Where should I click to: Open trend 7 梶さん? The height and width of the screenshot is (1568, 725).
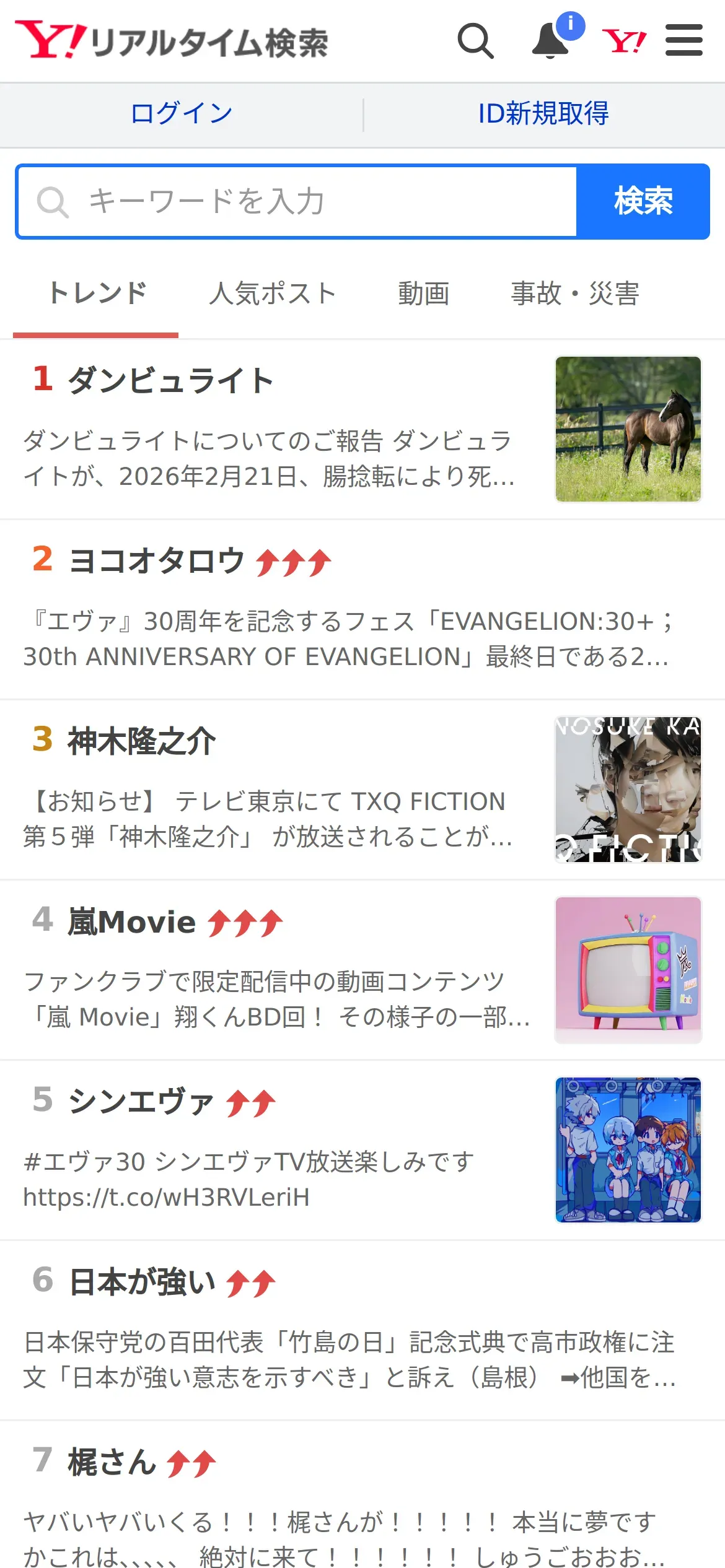pos(112,1463)
